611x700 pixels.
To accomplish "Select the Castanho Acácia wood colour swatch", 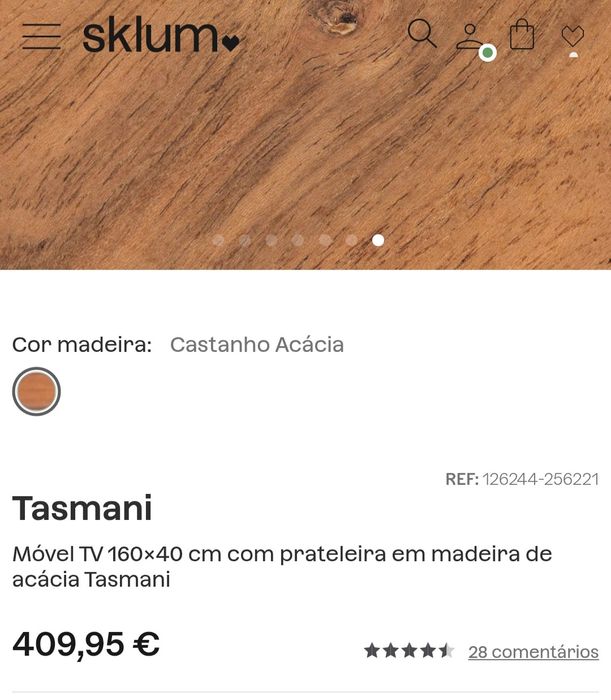I will click(37, 391).
